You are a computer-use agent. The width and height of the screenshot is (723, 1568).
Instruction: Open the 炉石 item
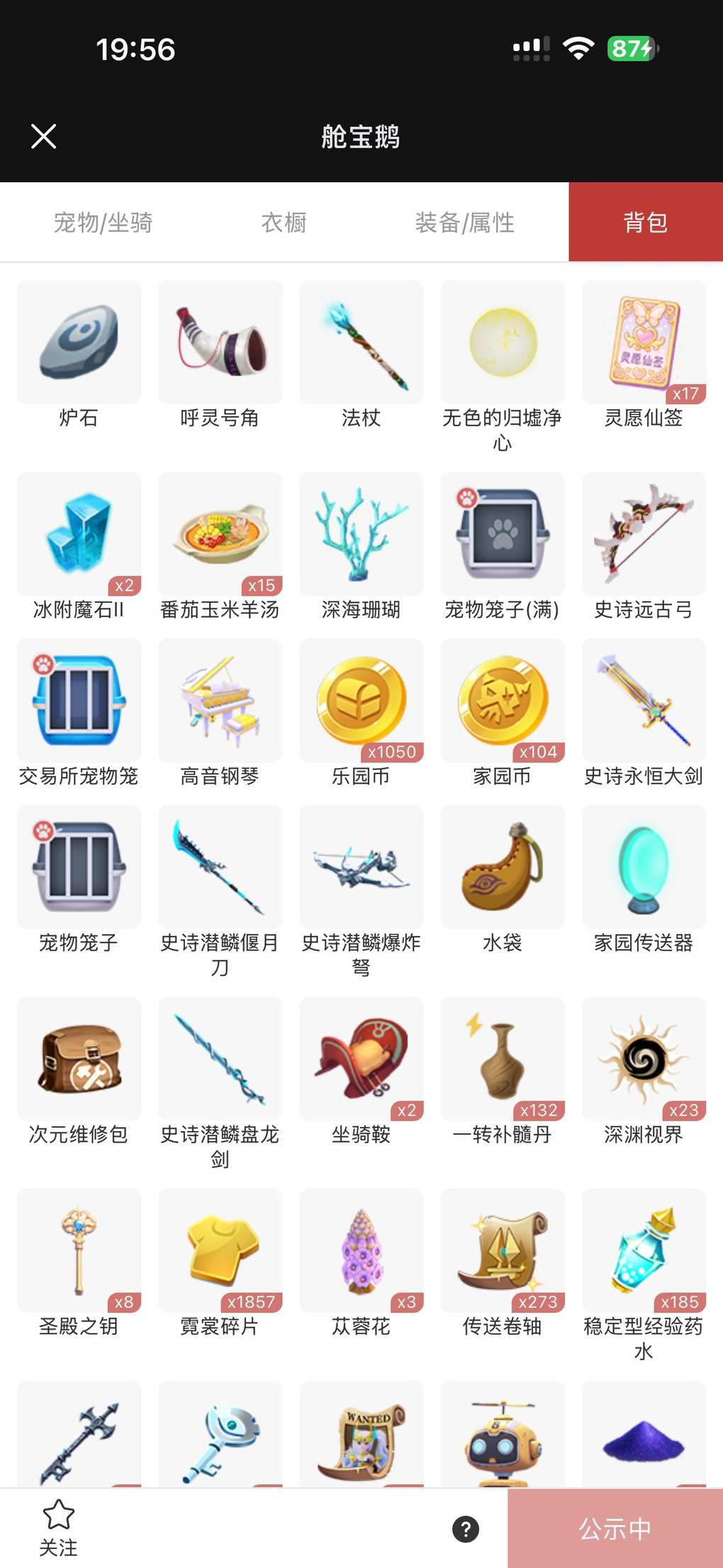pyautogui.click(x=79, y=343)
